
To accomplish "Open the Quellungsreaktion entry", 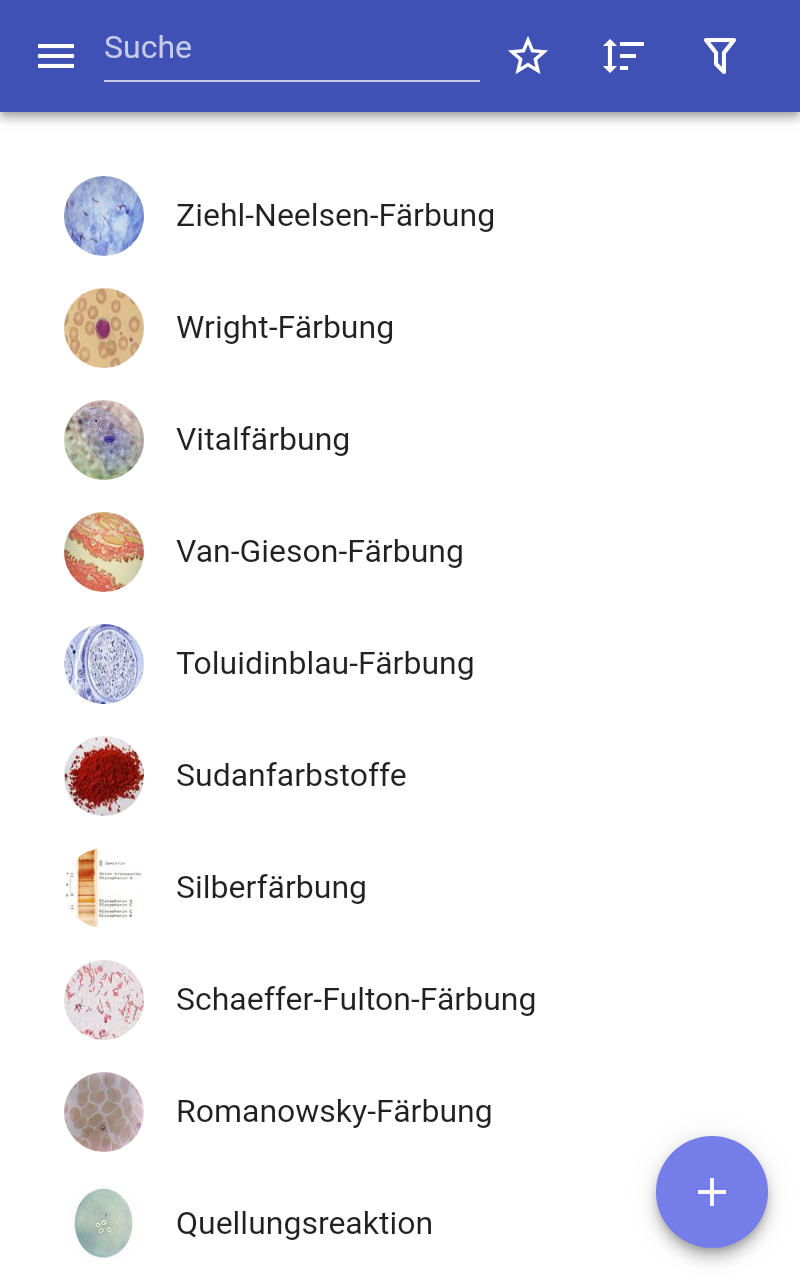I will 304,1224.
